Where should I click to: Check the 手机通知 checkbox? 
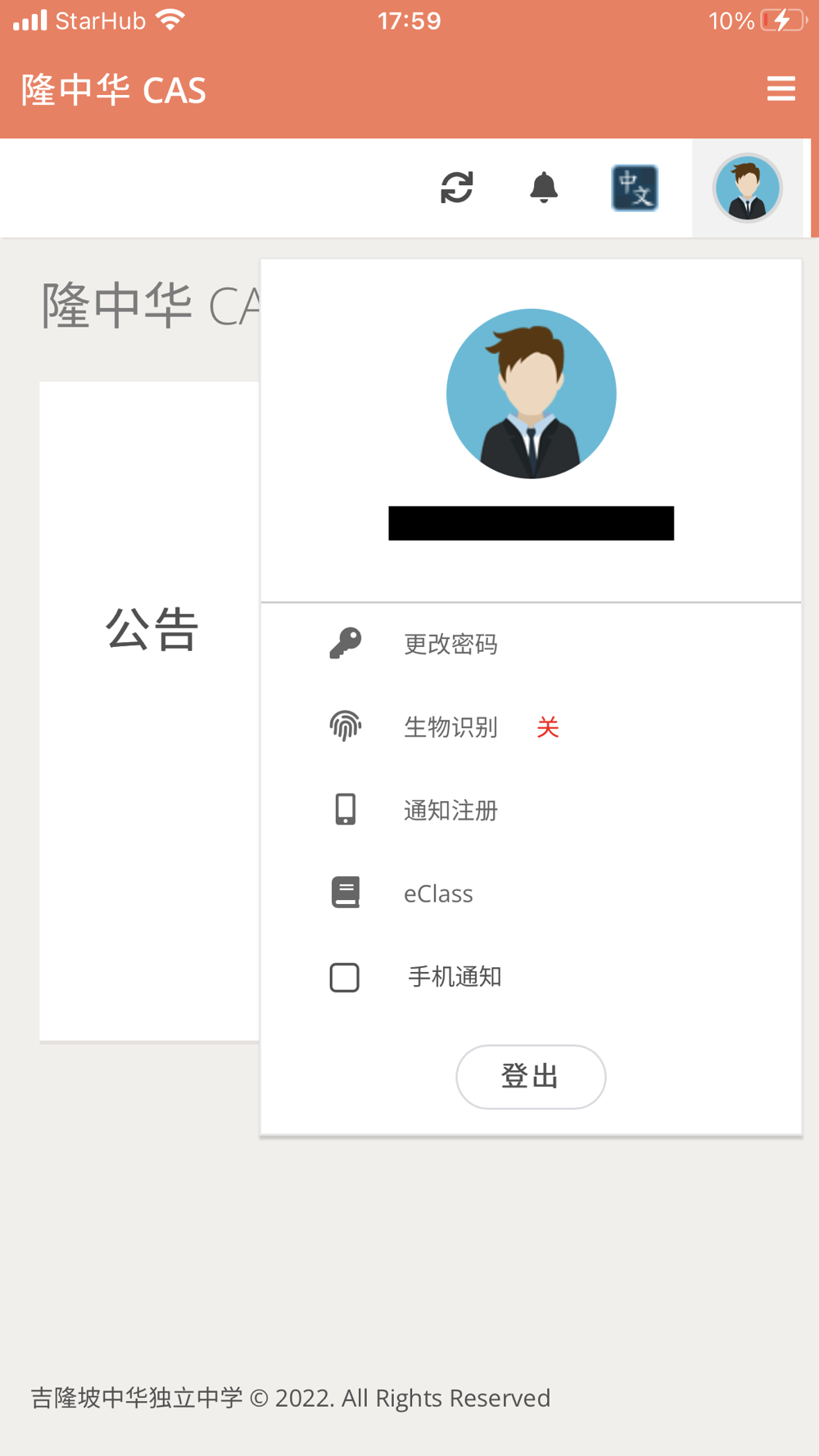(345, 977)
